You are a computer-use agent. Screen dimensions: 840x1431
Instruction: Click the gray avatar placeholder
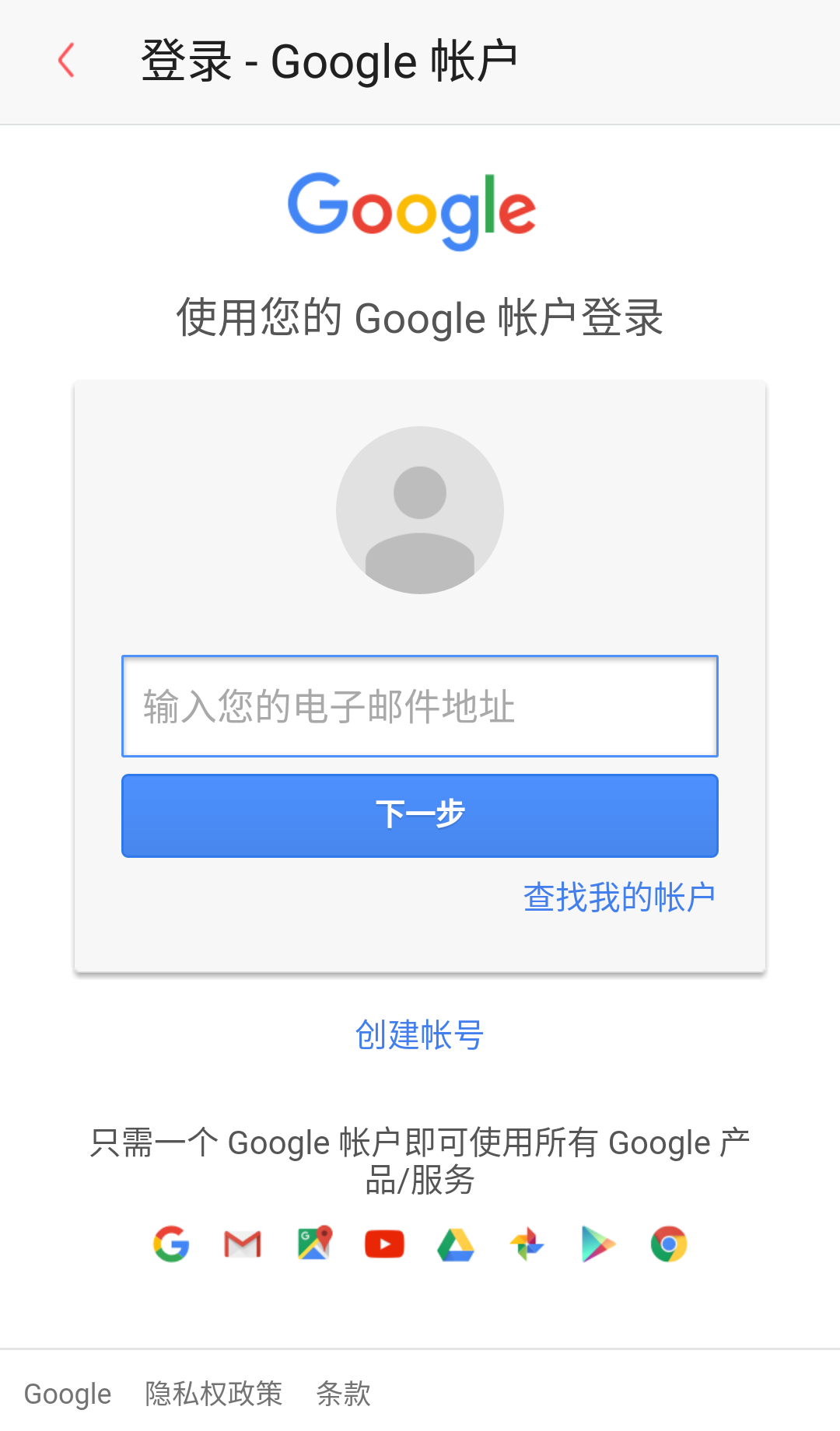click(420, 509)
